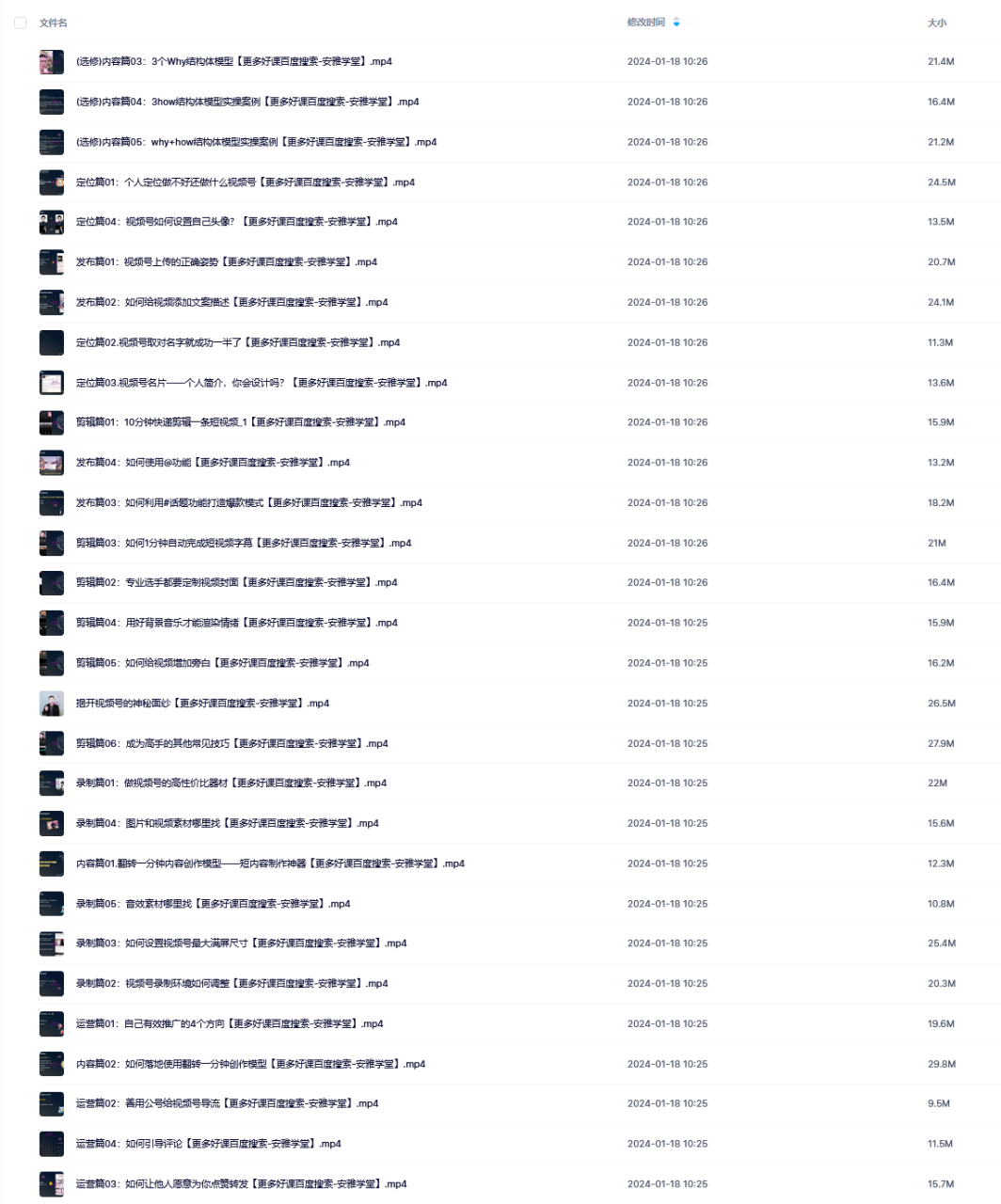Open 剪辑篇01: 10分钟快速剪辑一条短视频_1

tap(240, 422)
